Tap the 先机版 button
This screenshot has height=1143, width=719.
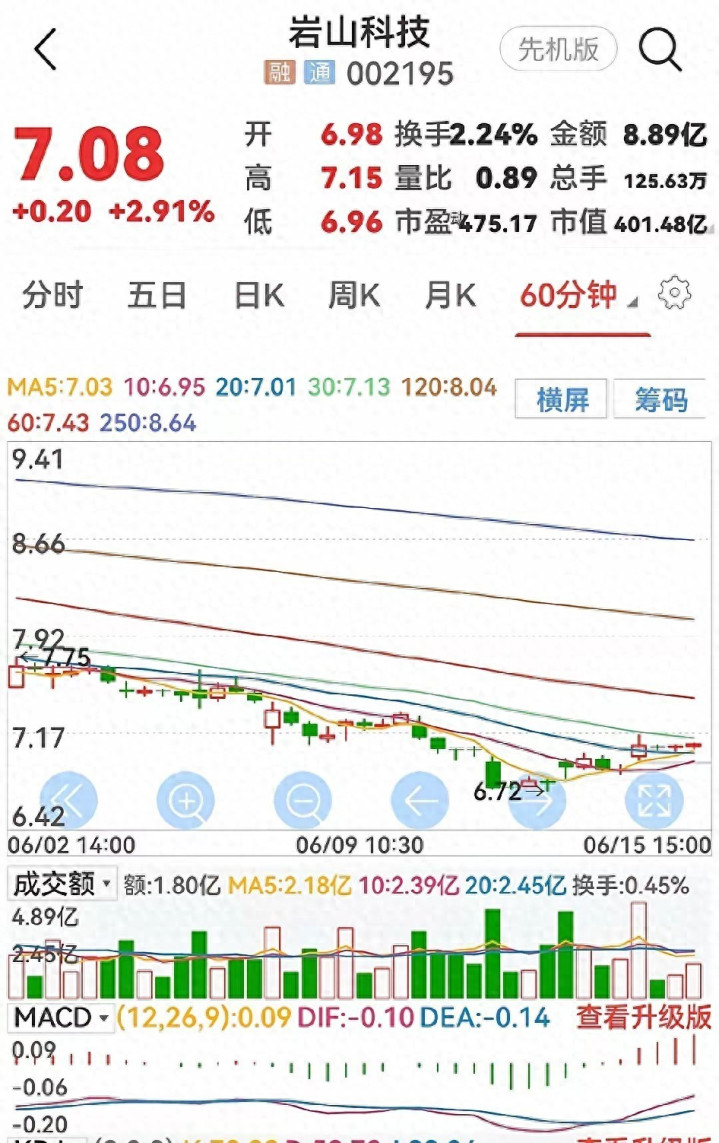pos(559,50)
